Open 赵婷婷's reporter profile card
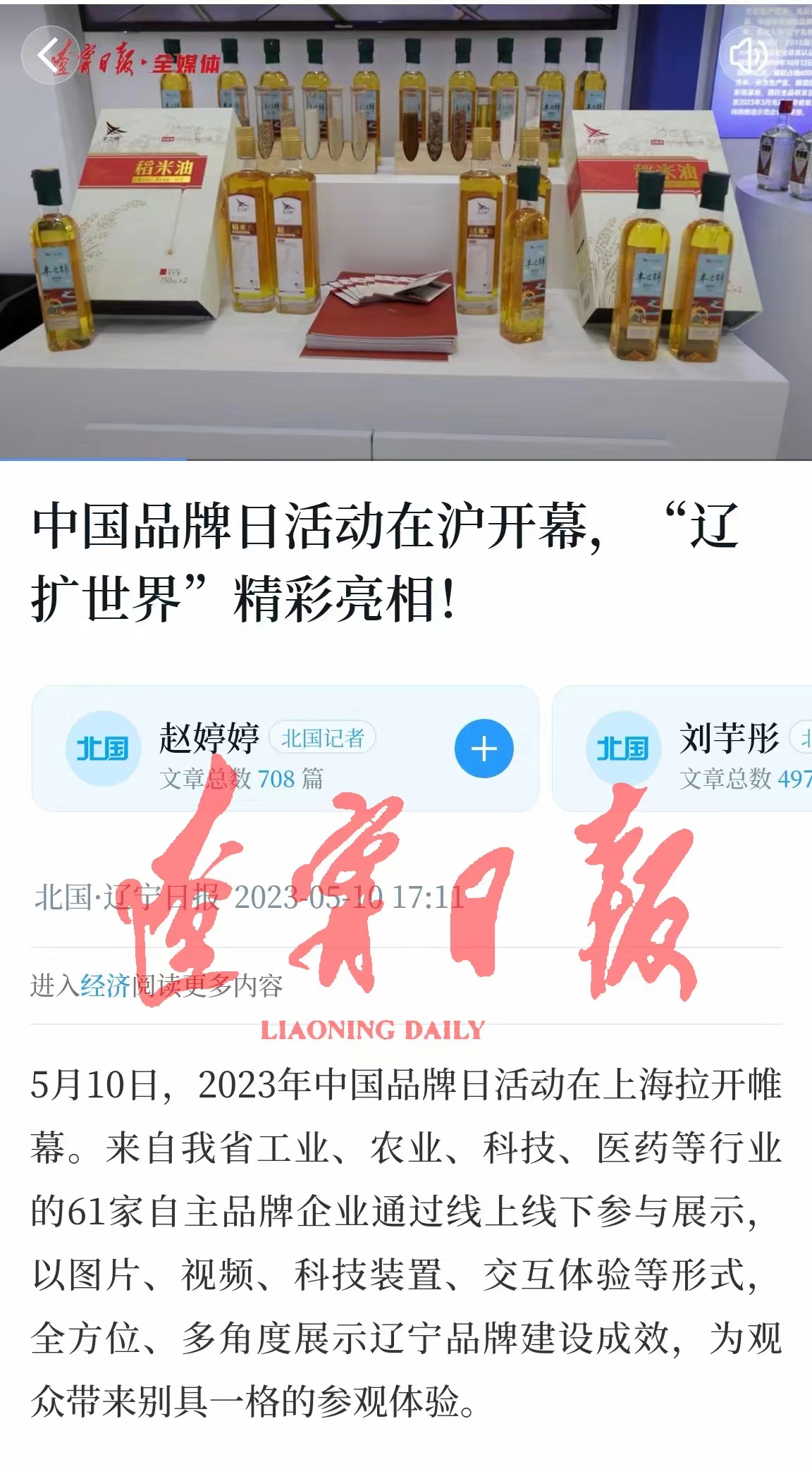 coord(285,749)
